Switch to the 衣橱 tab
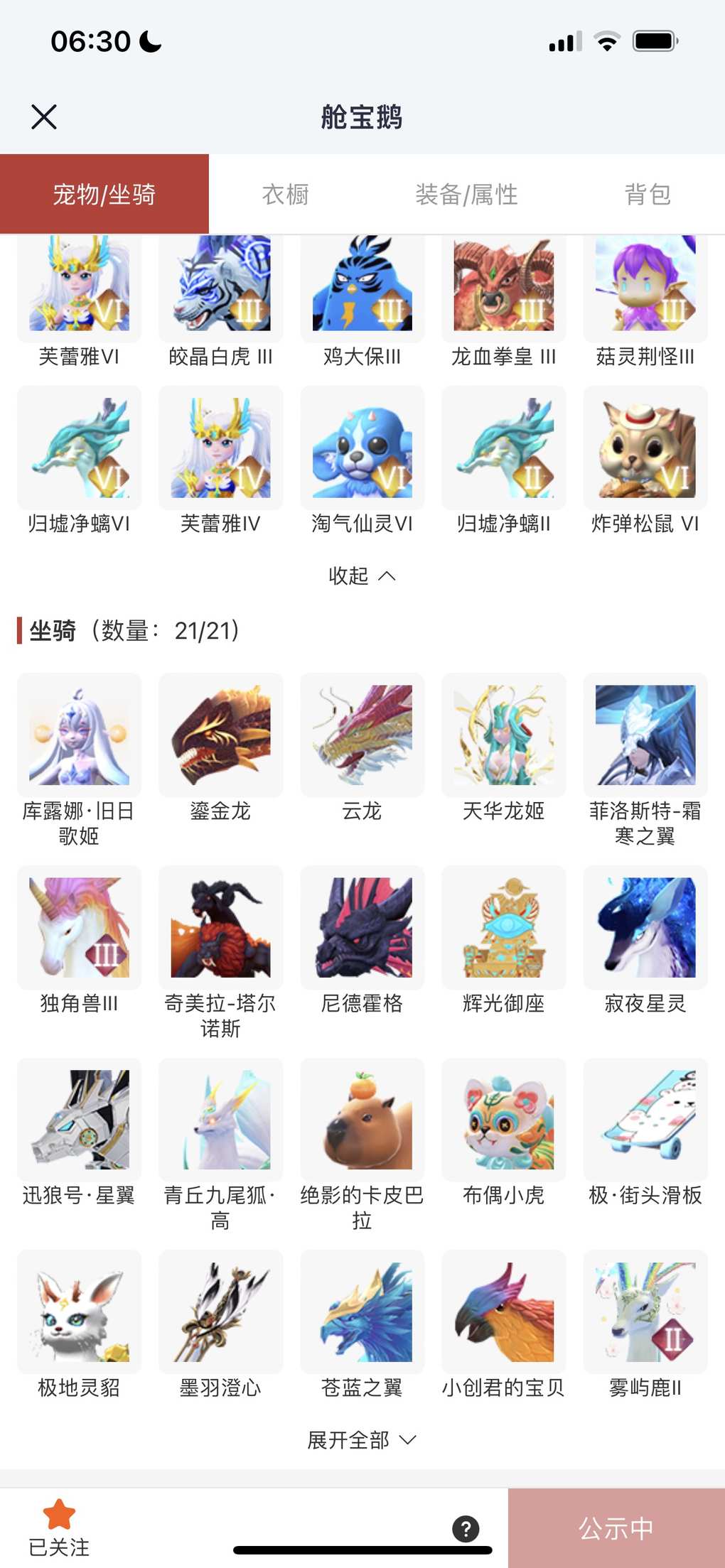Screen dimensions: 725x1568 coord(285,194)
